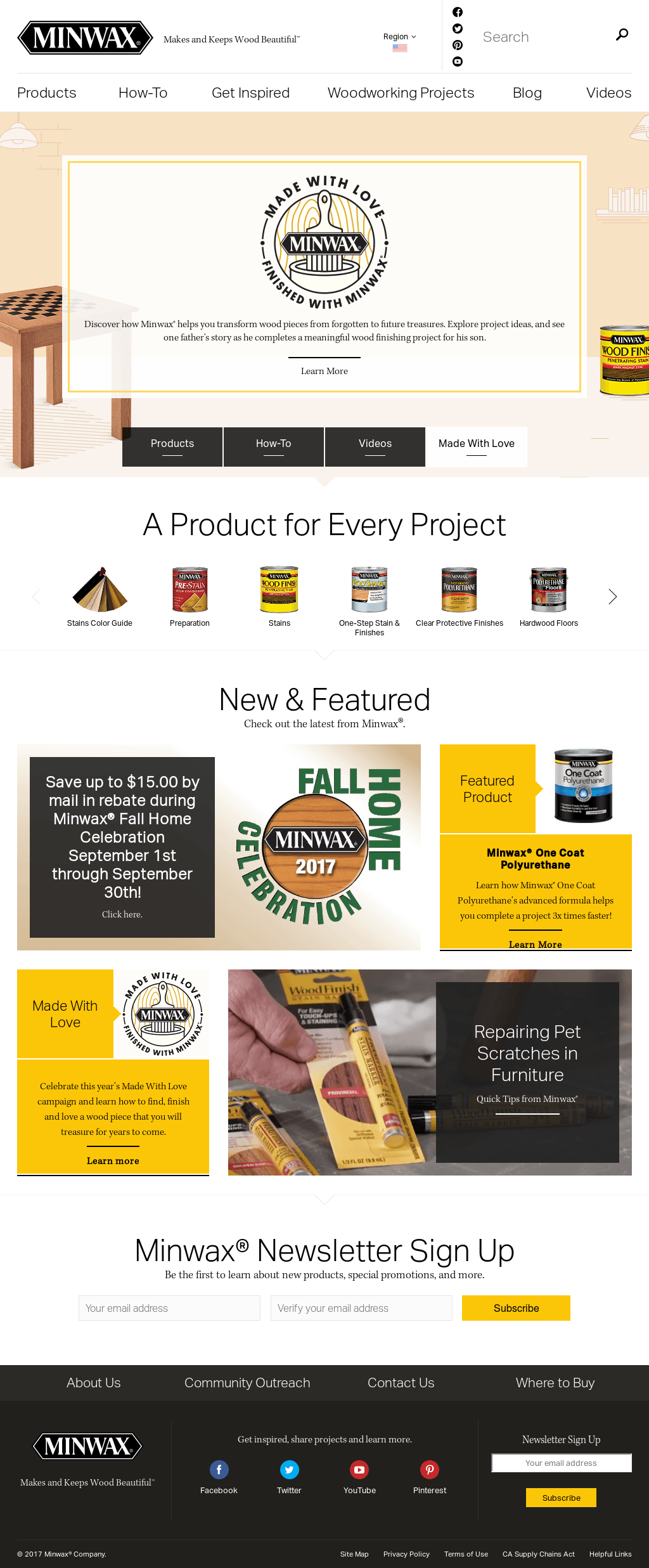The height and width of the screenshot is (1568, 649).
Task: Go to Woodworking Projects
Action: pyautogui.click(x=401, y=93)
